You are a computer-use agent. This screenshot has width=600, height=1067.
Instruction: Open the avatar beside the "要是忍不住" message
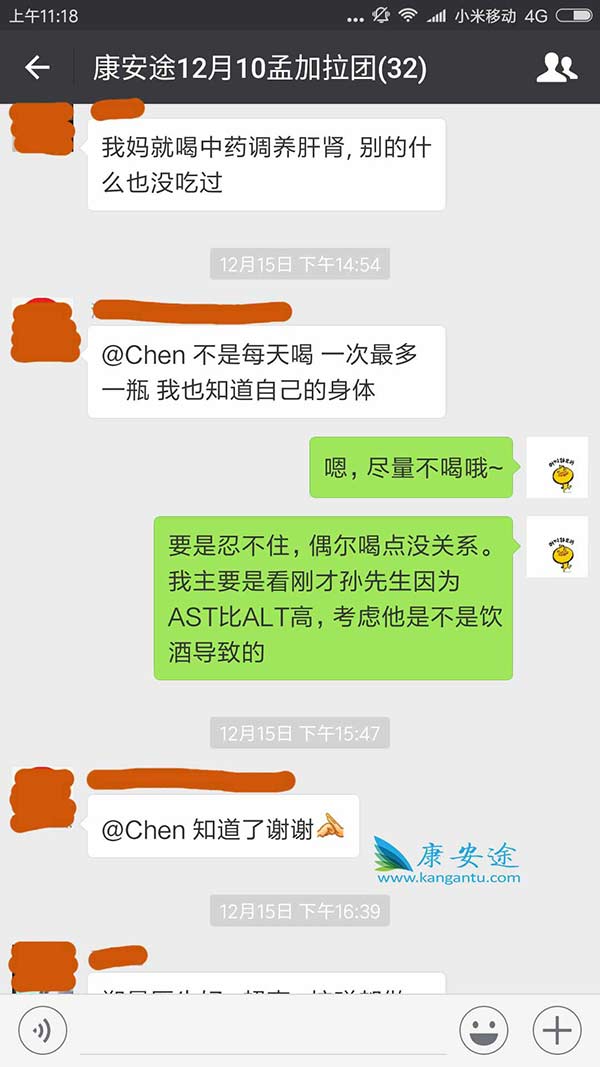click(557, 546)
